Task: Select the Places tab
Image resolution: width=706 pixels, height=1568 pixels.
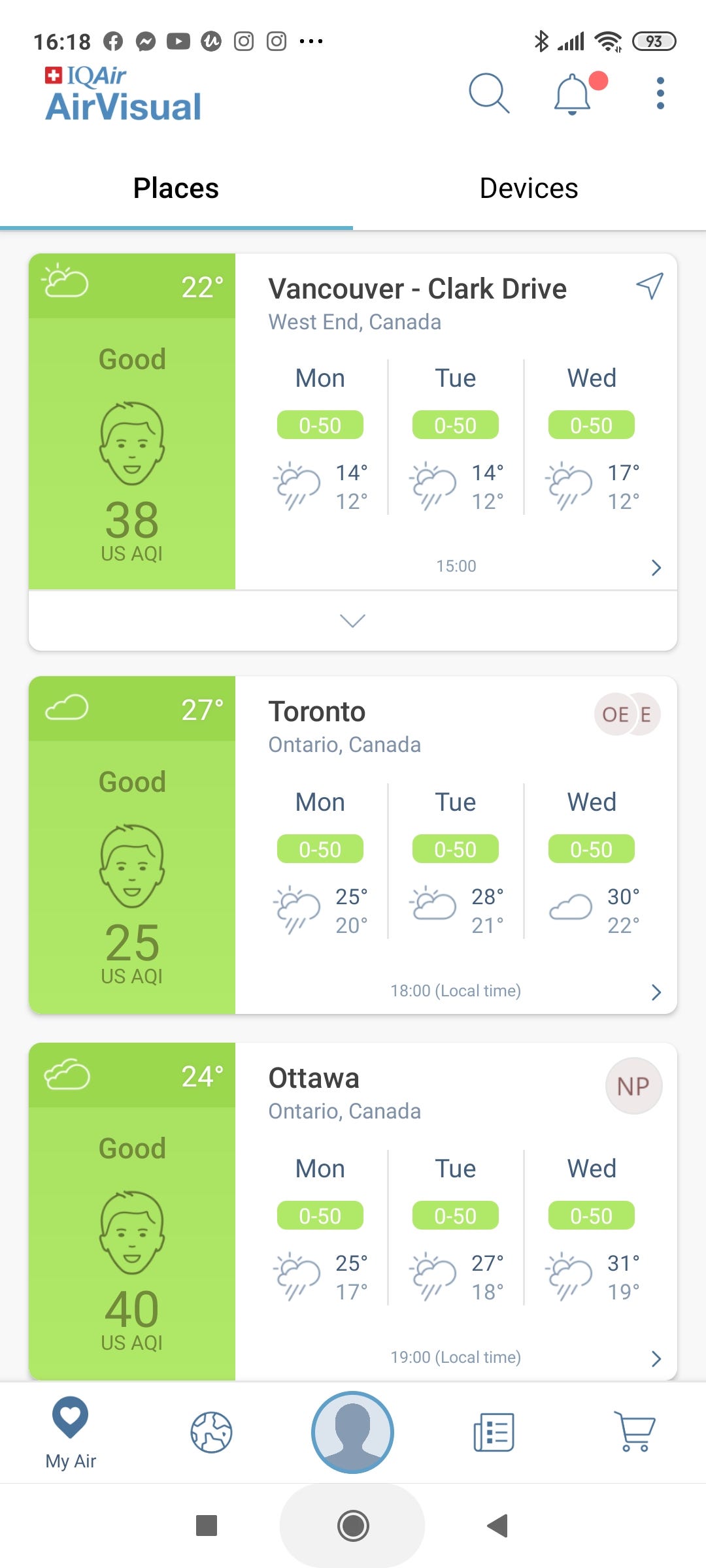Action: [176, 188]
